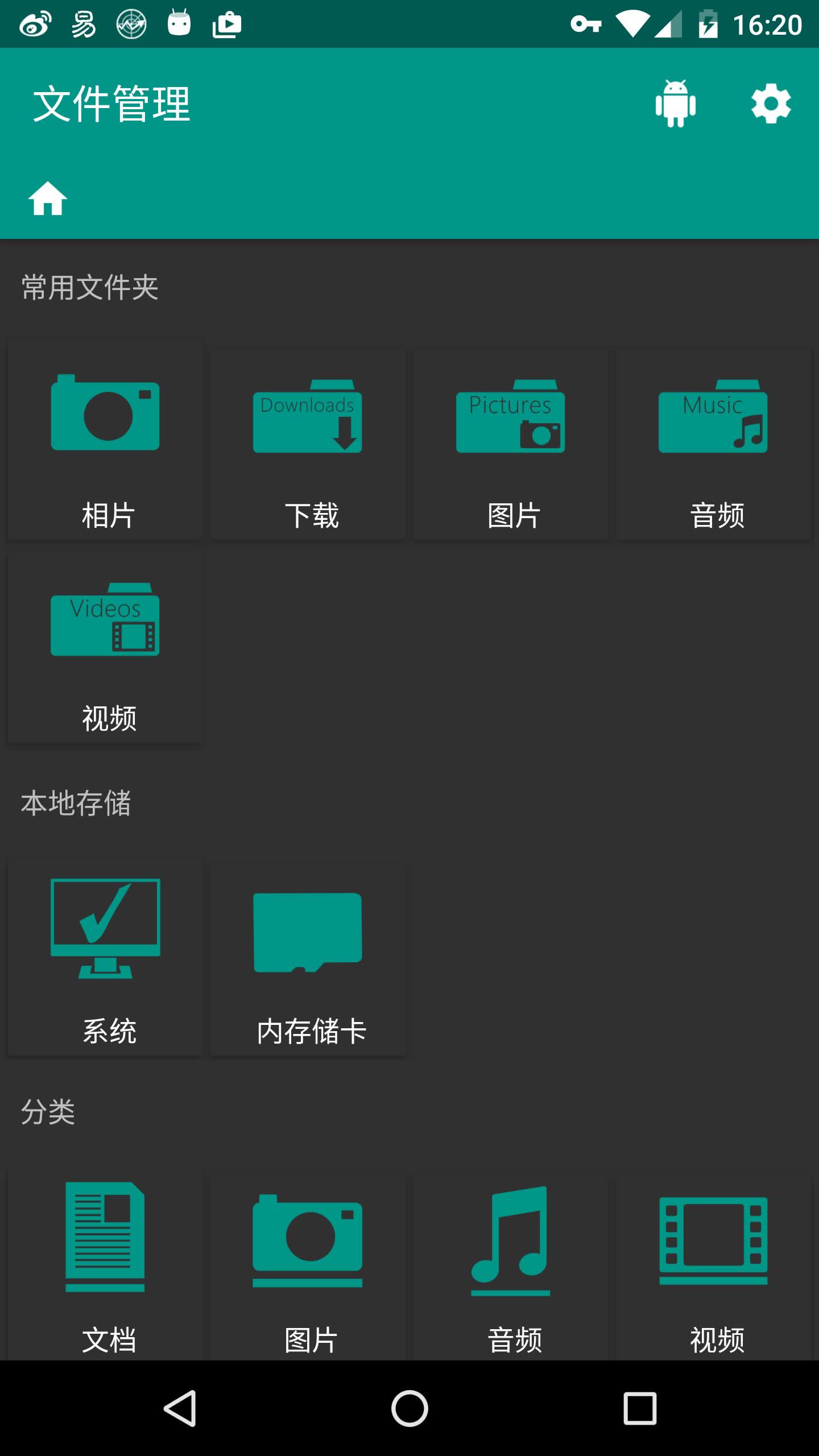
Task: Select the 文档 documents category
Action: click(x=106, y=1265)
